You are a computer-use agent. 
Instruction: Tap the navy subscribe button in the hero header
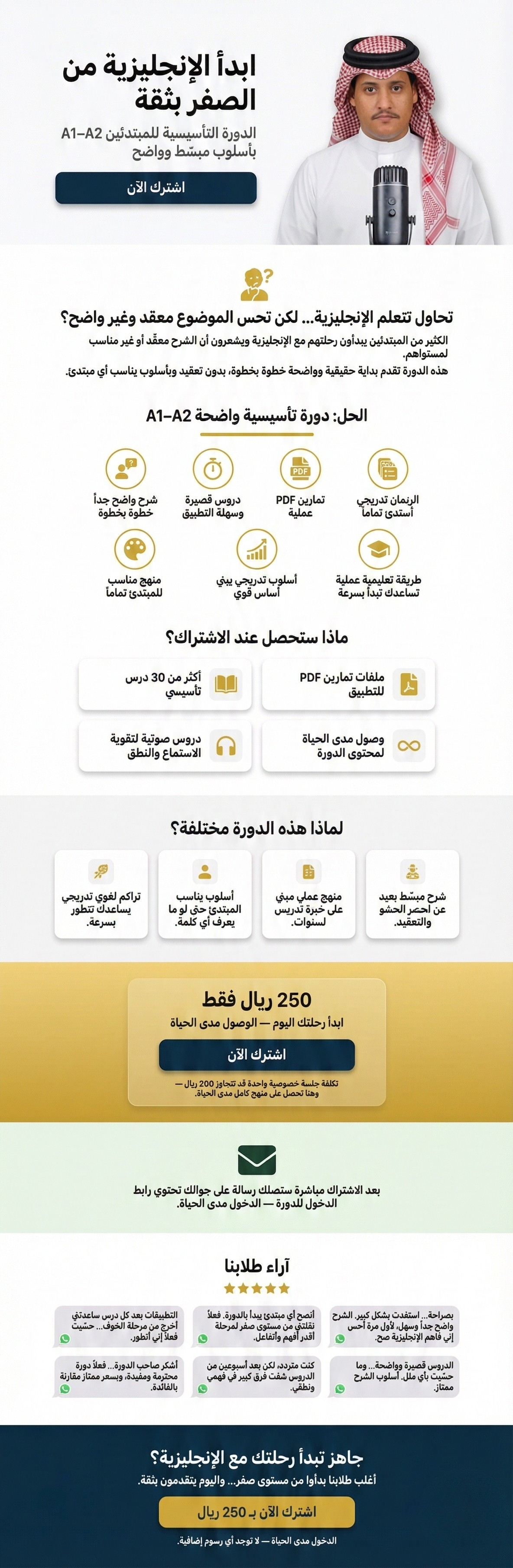[156, 187]
